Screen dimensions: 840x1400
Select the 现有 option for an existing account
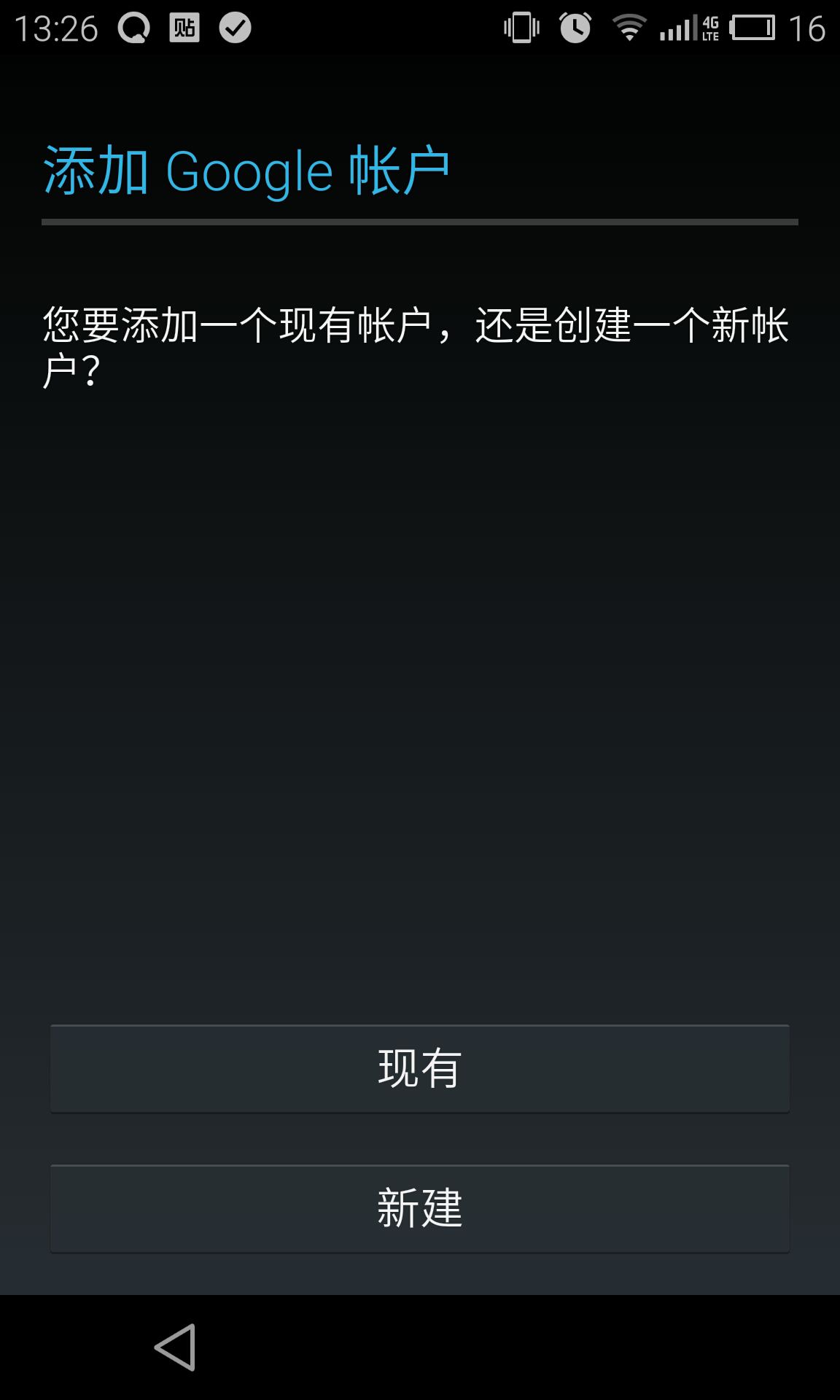click(419, 1069)
